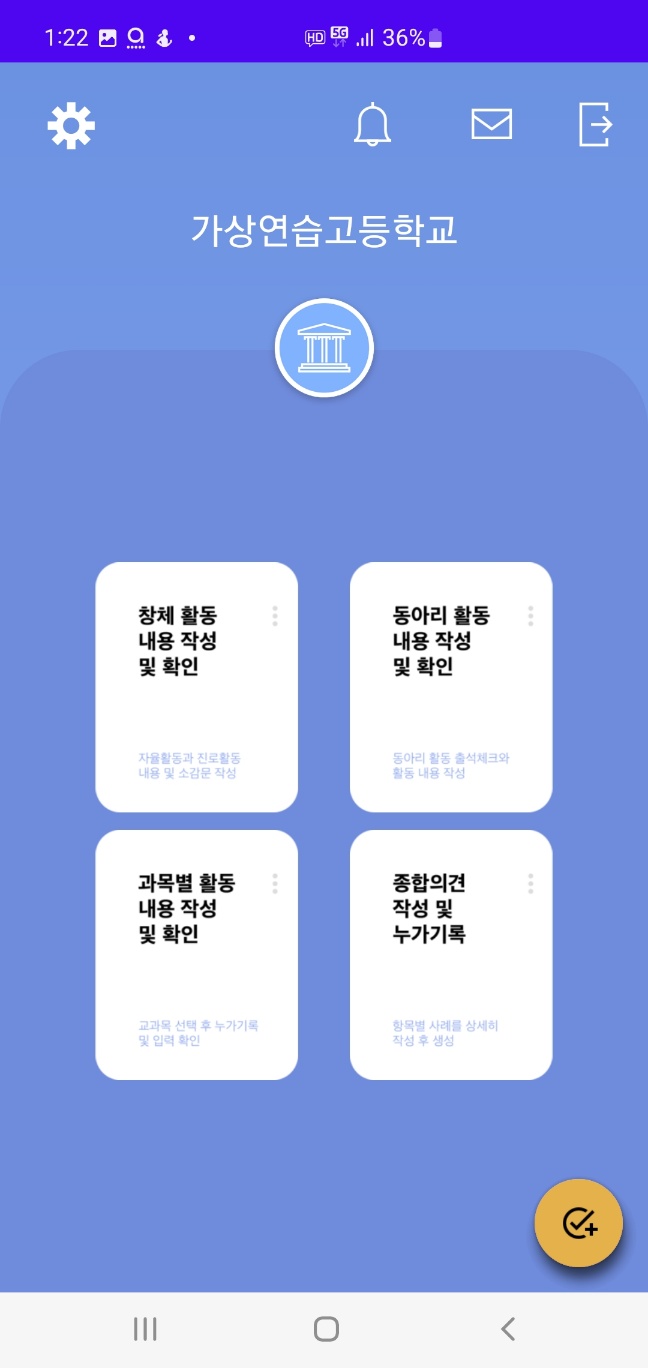
Task: Go back with the system back button
Action: pyautogui.click(x=508, y=1329)
